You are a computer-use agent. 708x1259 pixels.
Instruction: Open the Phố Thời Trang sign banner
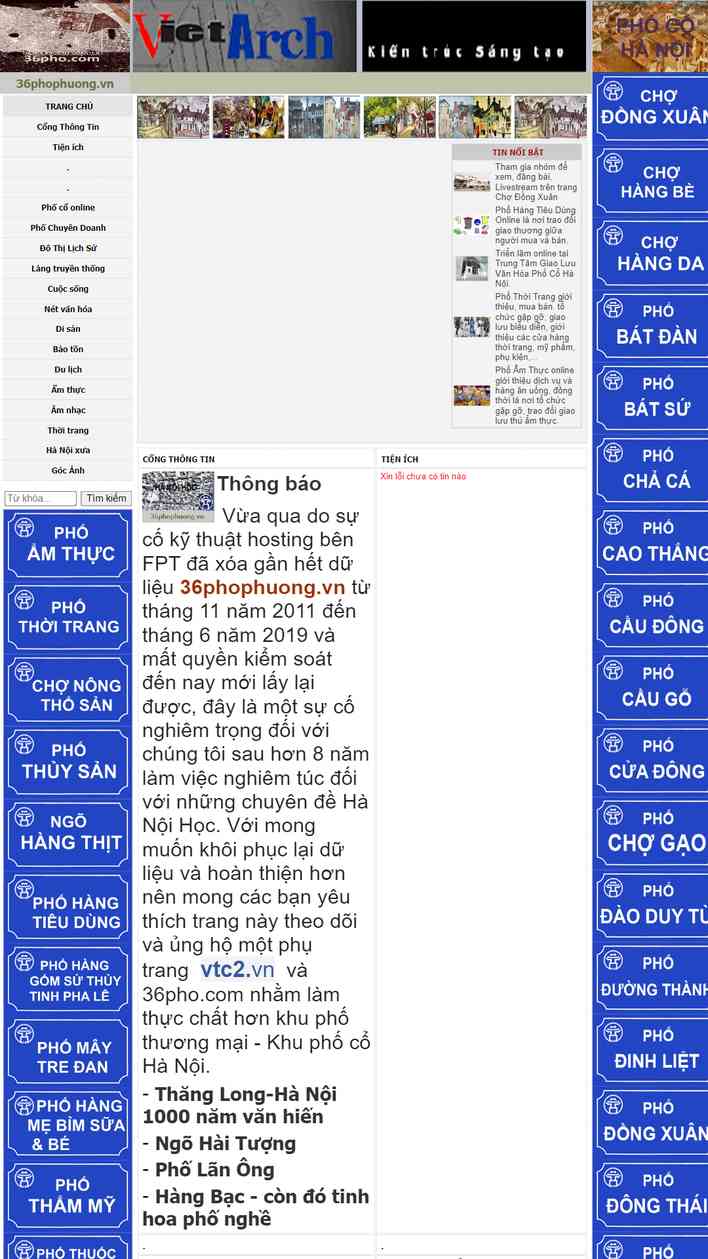68,617
